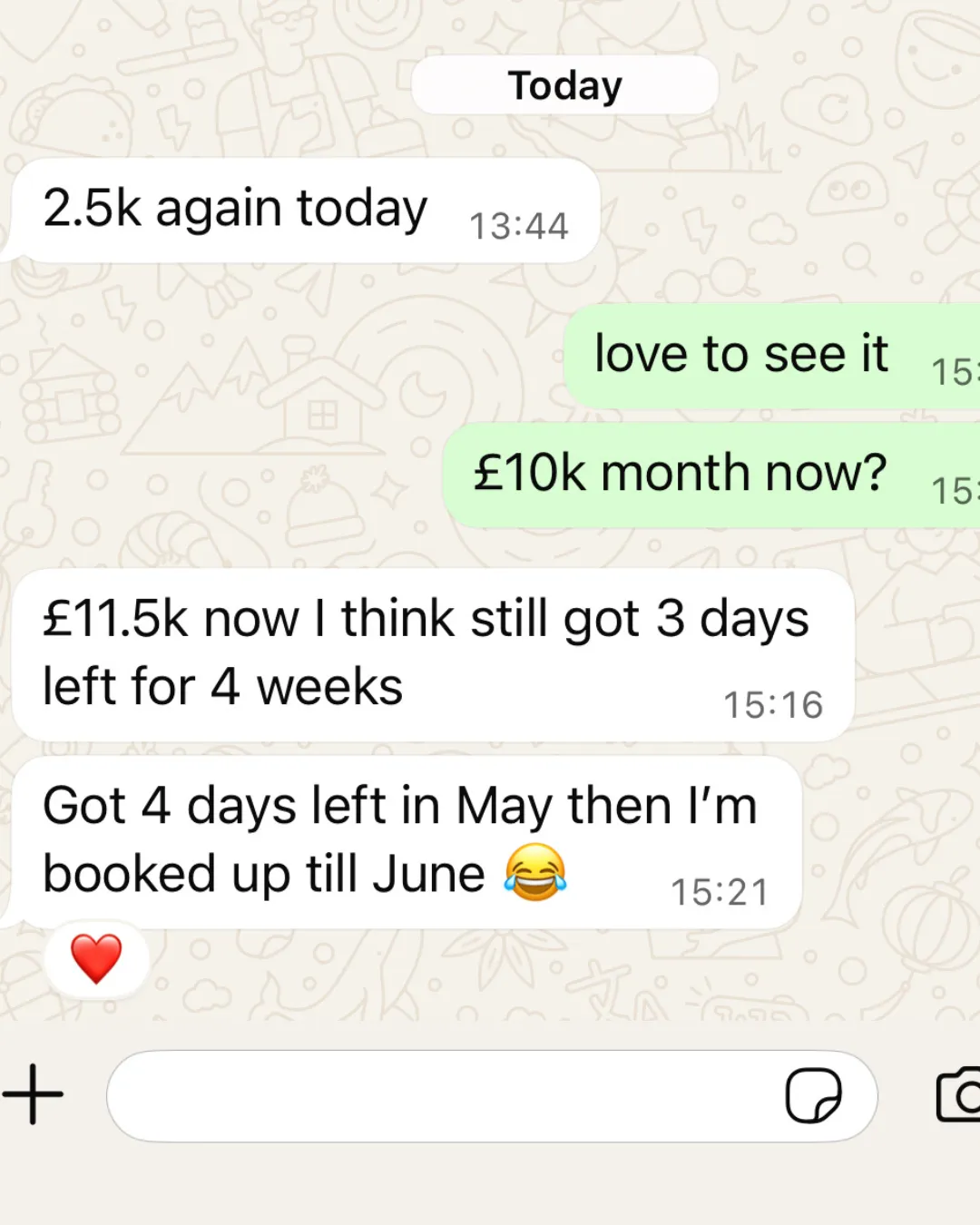Image resolution: width=980 pixels, height=1225 pixels.
Task: Open the camera icon
Action: 958,1095
